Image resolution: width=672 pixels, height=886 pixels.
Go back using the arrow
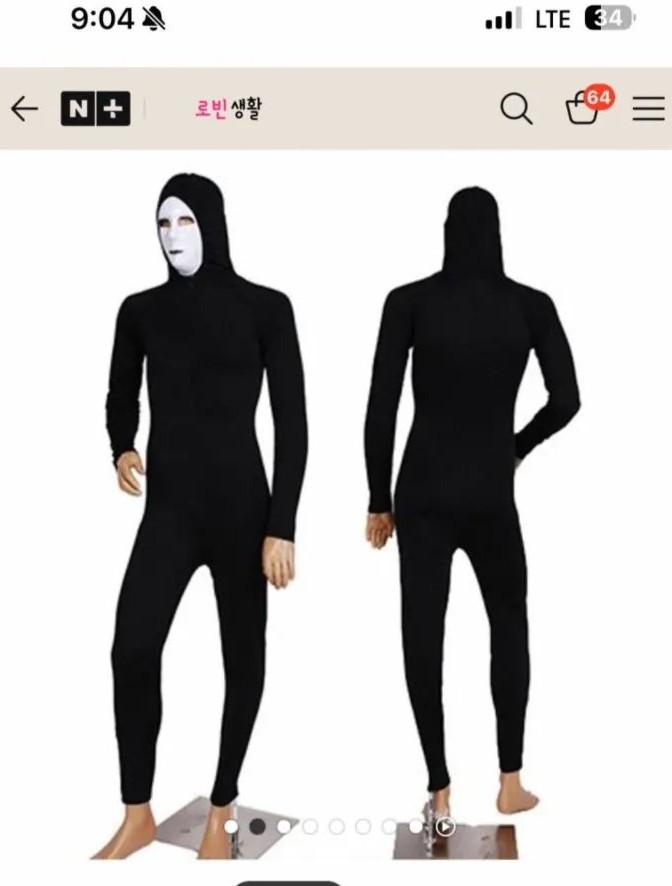(x=24, y=109)
